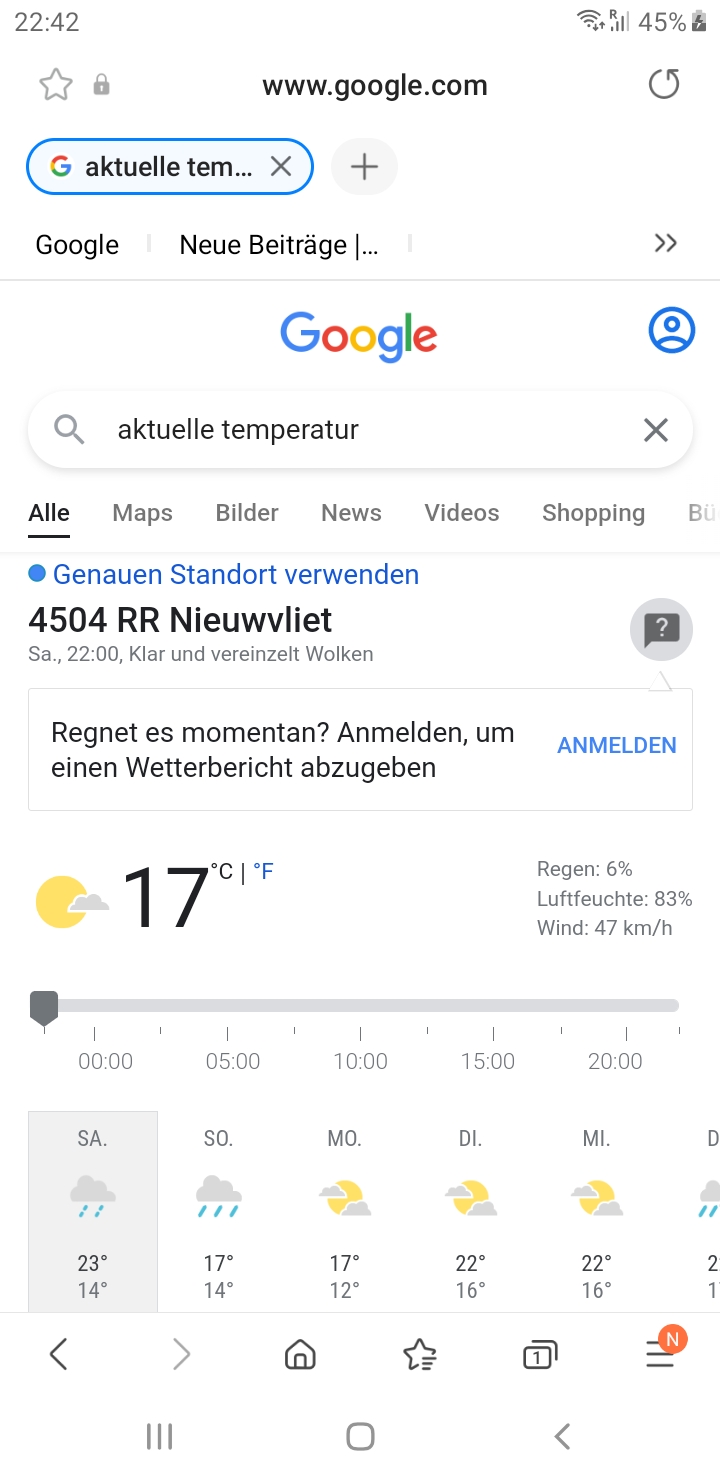The image size is (720, 1480).
Task: Select the DI. forecast day
Action: pyautogui.click(x=470, y=1210)
